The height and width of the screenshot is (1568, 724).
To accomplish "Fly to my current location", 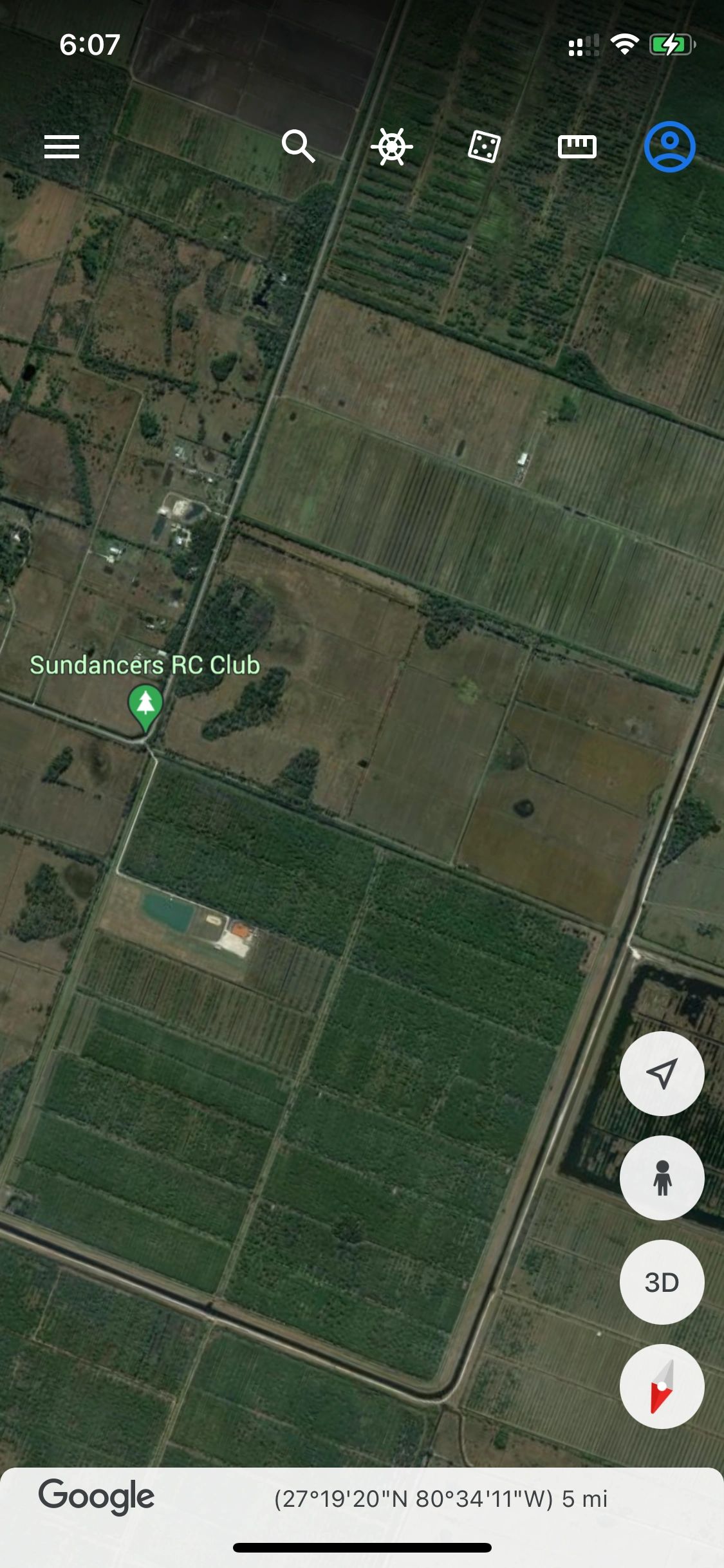I will (x=662, y=1073).
